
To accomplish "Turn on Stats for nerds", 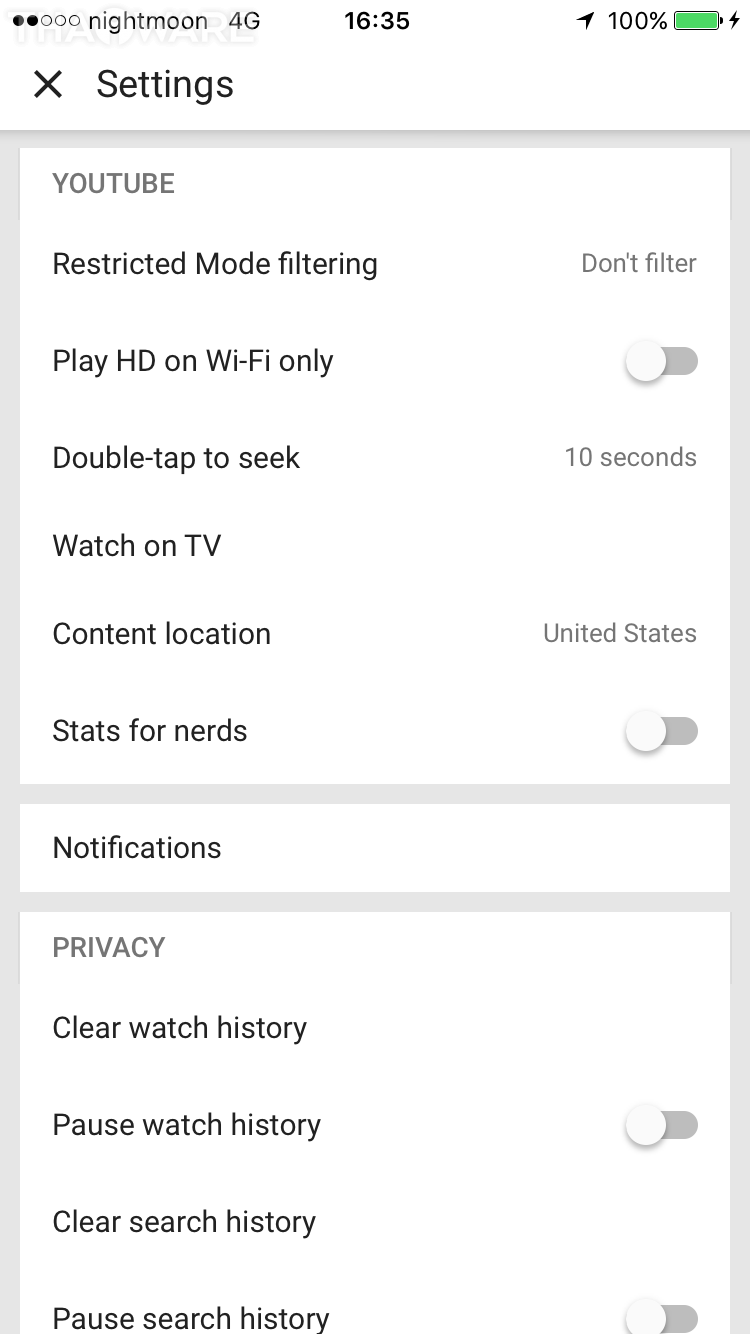I will [x=661, y=732].
